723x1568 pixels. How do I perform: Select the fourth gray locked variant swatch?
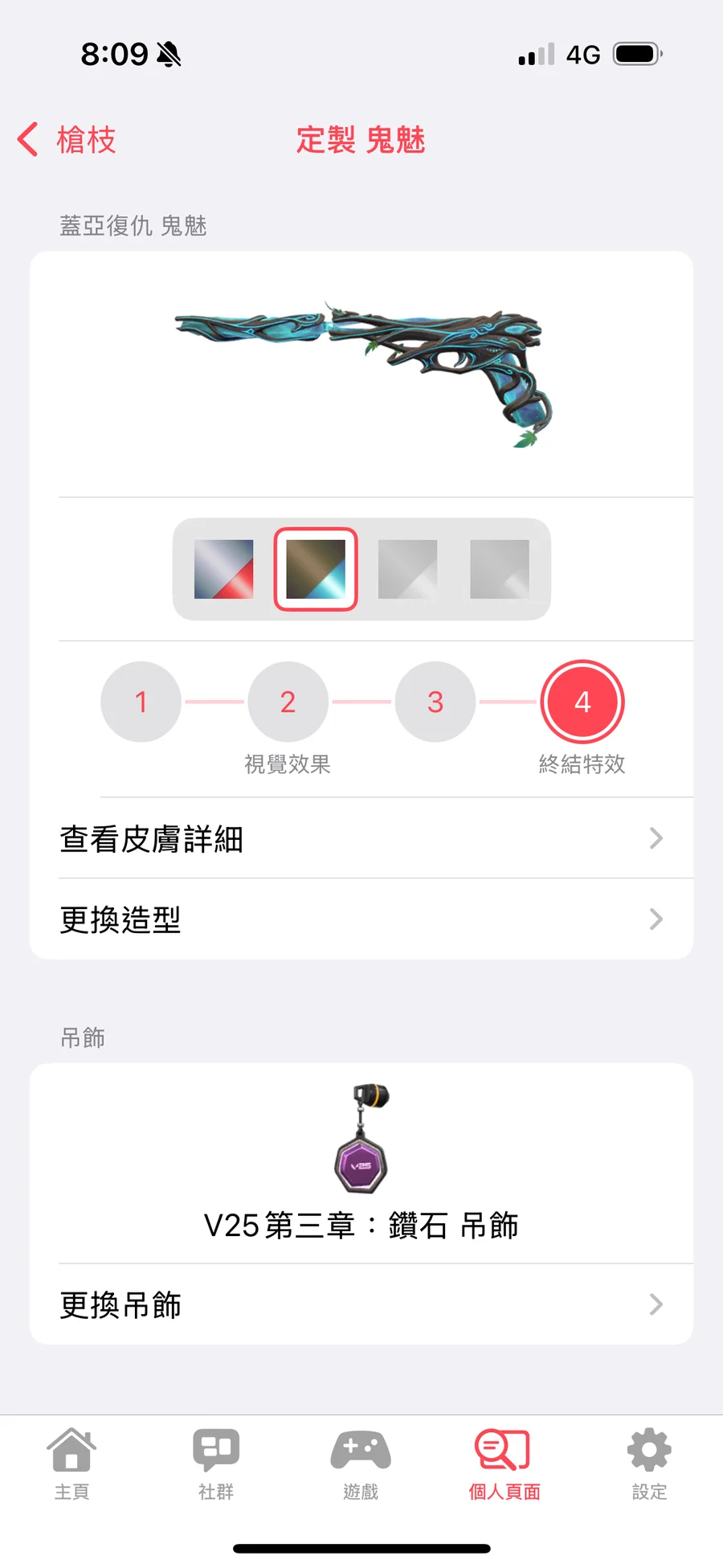click(x=500, y=569)
